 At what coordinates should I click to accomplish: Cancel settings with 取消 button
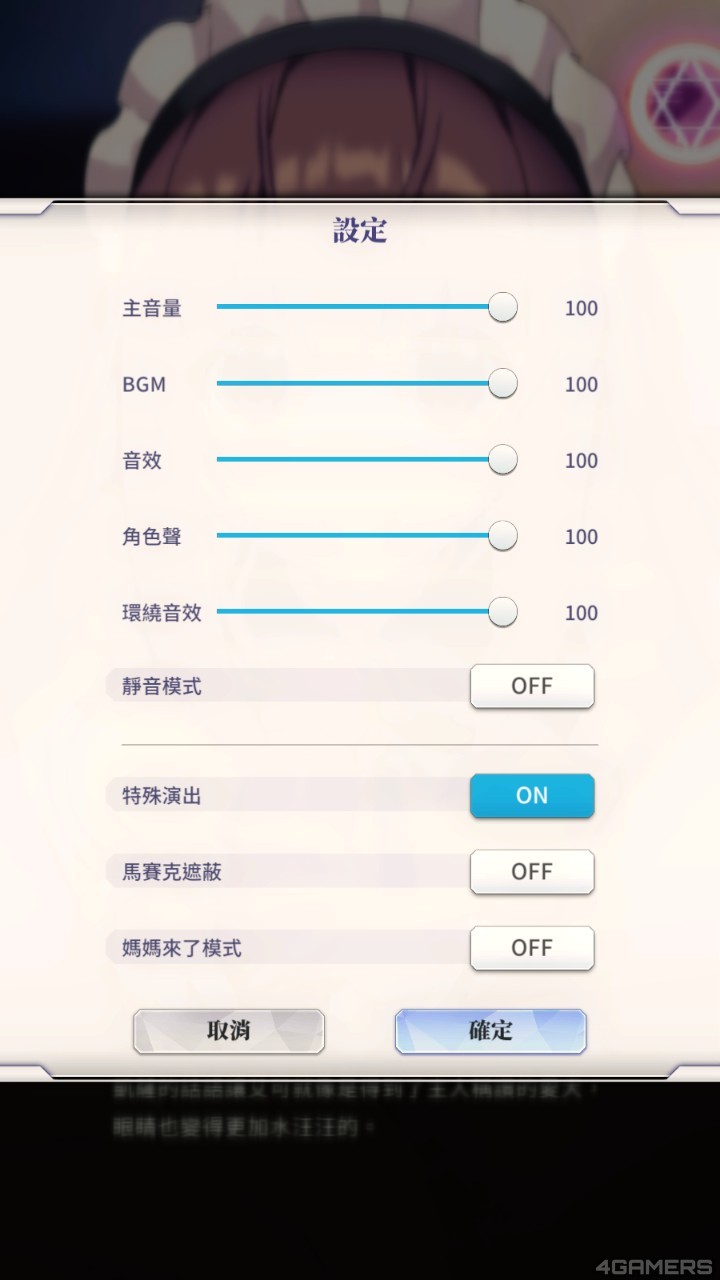229,1031
